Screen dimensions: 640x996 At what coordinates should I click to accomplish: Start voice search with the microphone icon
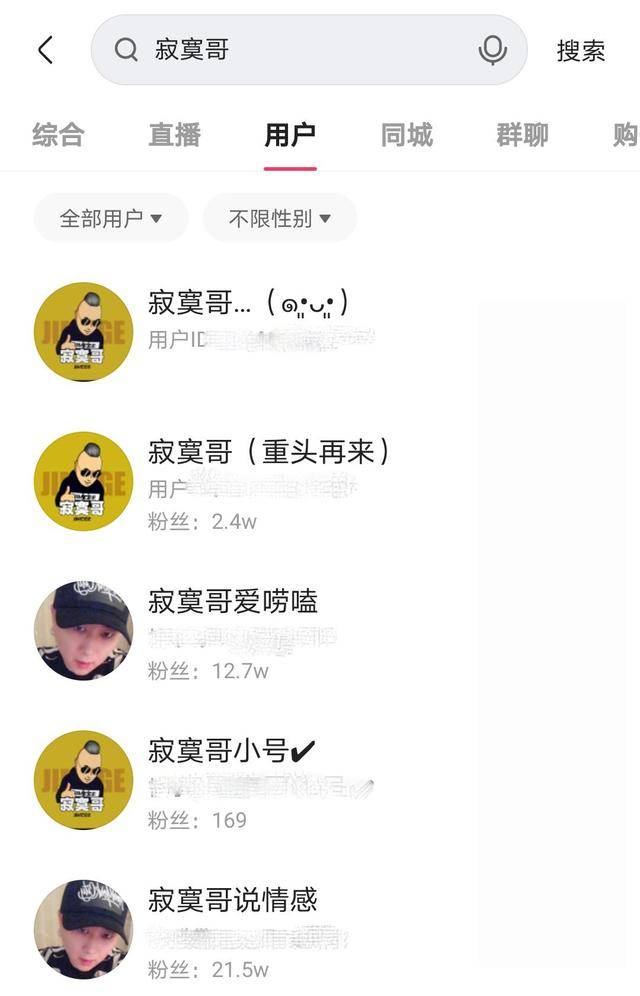click(492, 50)
